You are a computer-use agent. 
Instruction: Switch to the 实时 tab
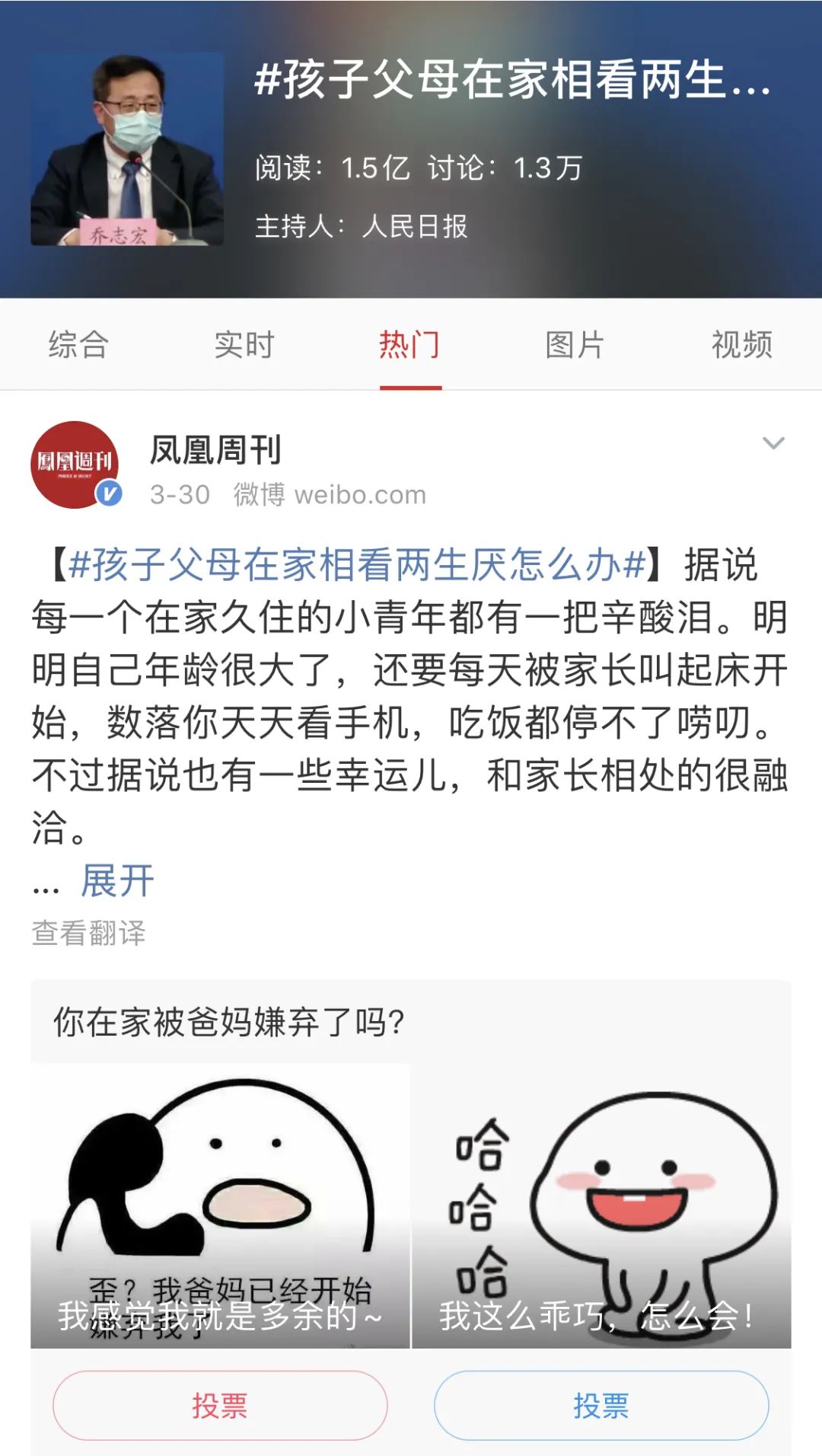[x=244, y=345]
